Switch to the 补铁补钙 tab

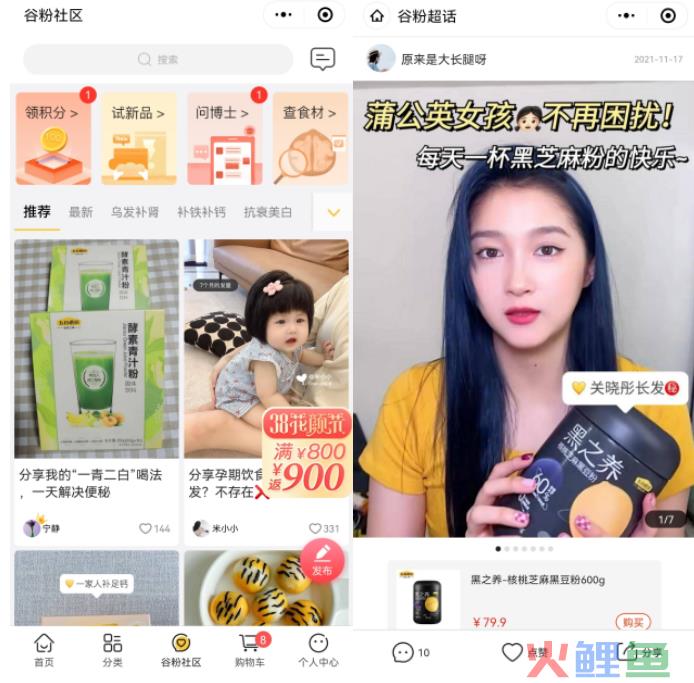pos(201,213)
